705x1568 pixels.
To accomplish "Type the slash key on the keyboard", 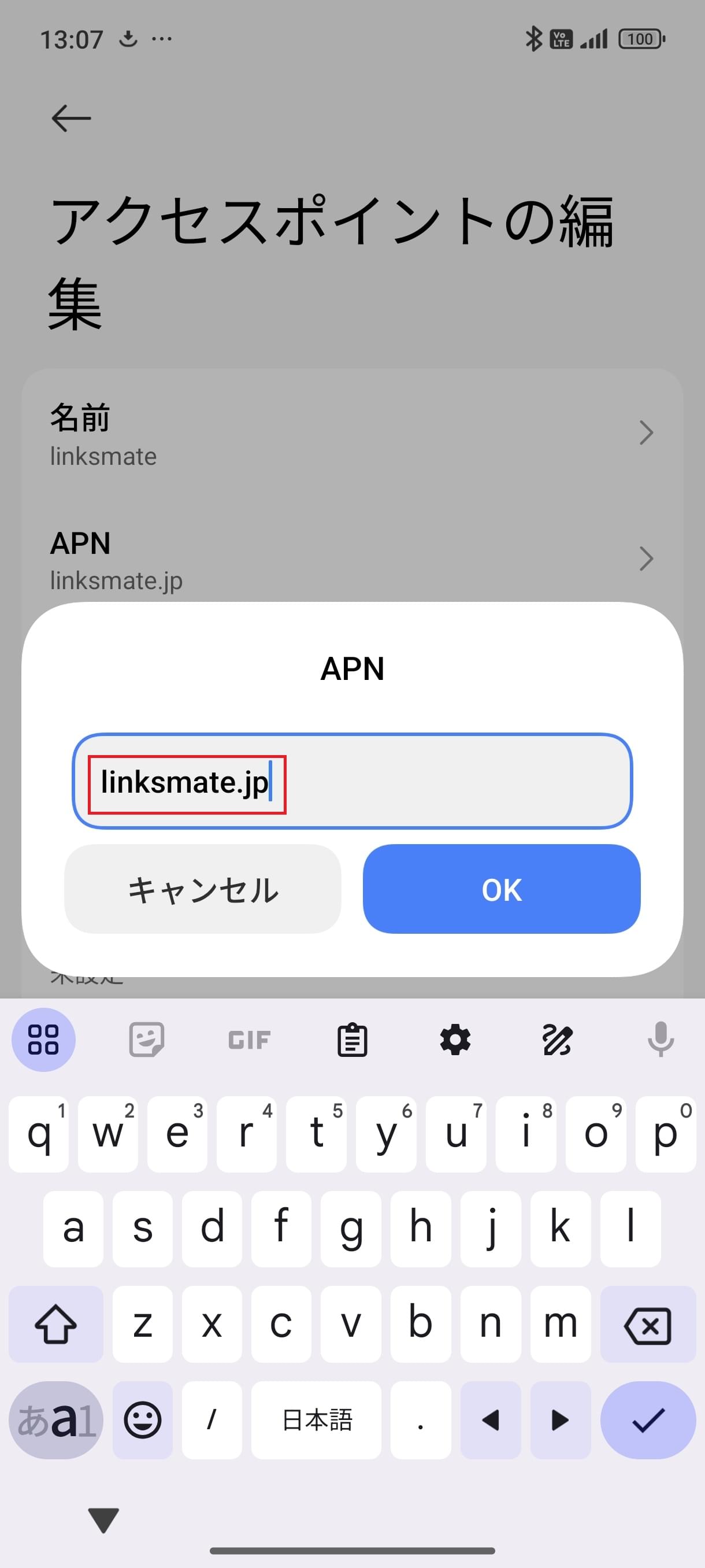I will [x=211, y=1421].
